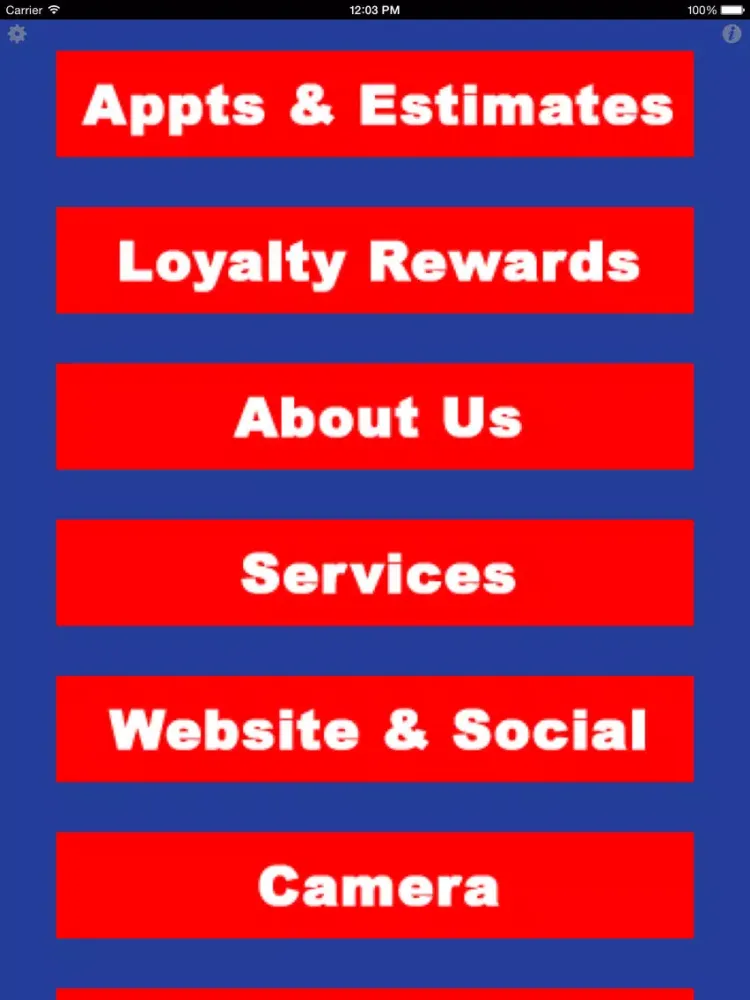Open Website & Social
The height and width of the screenshot is (1000, 750).
tap(375, 728)
